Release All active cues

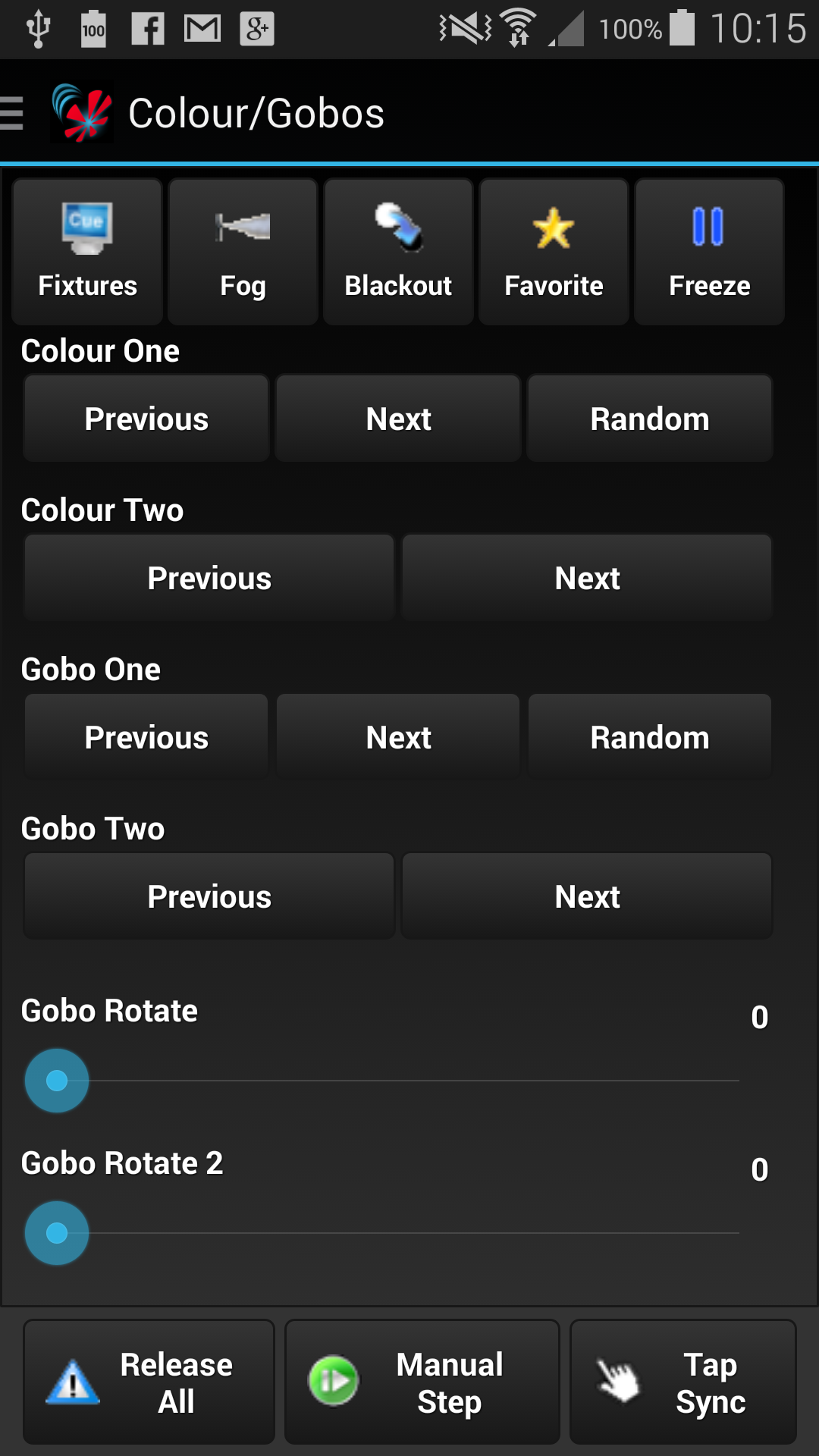pos(149,1382)
